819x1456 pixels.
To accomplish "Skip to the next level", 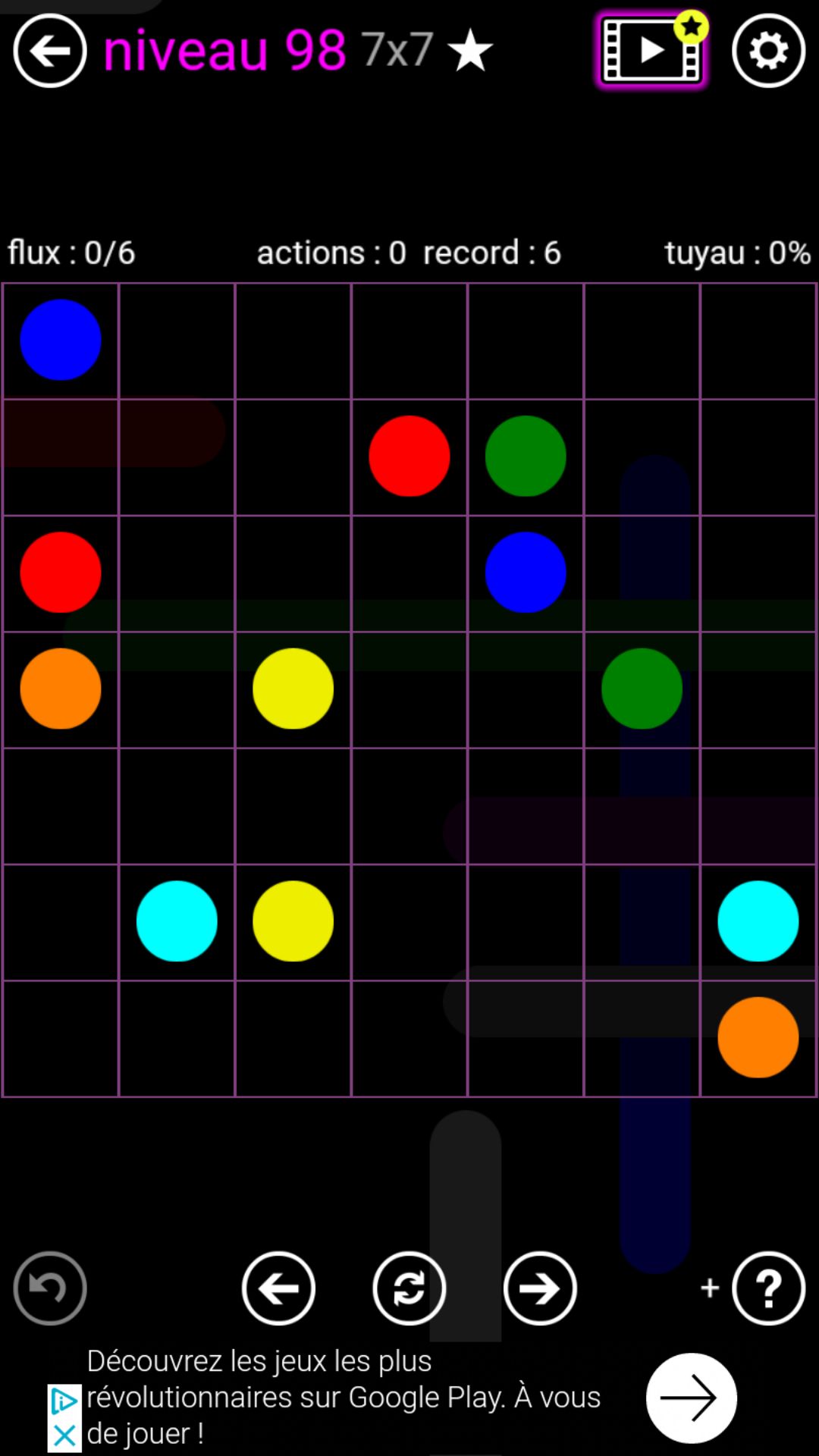I will click(x=540, y=1288).
